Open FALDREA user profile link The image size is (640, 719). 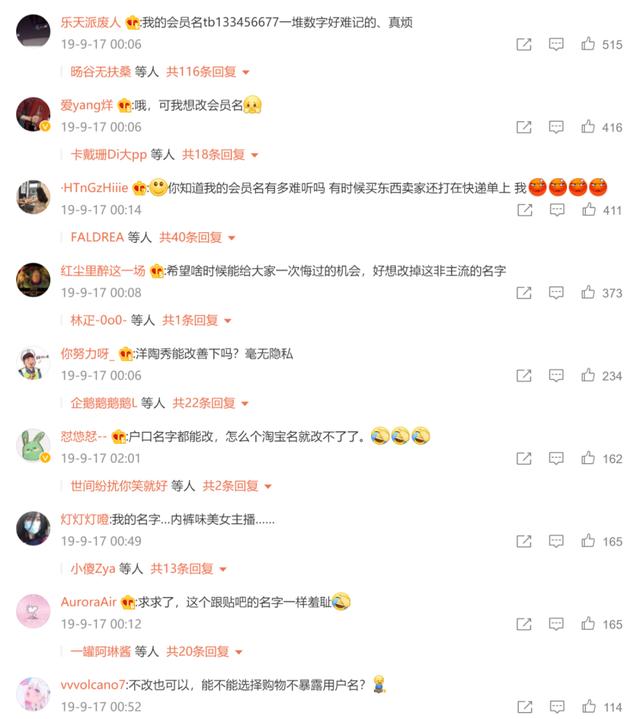point(97,237)
